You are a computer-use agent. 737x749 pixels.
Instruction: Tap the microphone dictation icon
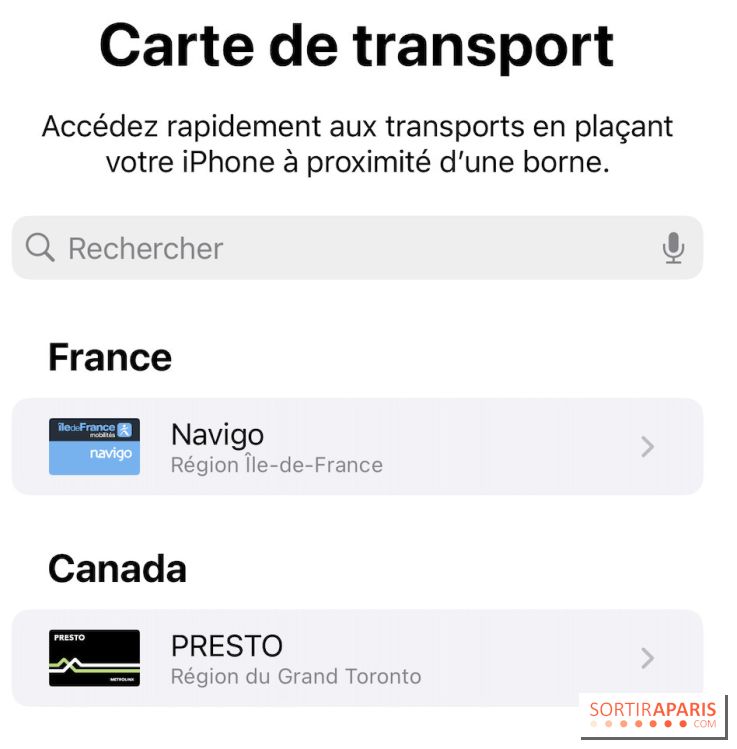coord(675,248)
